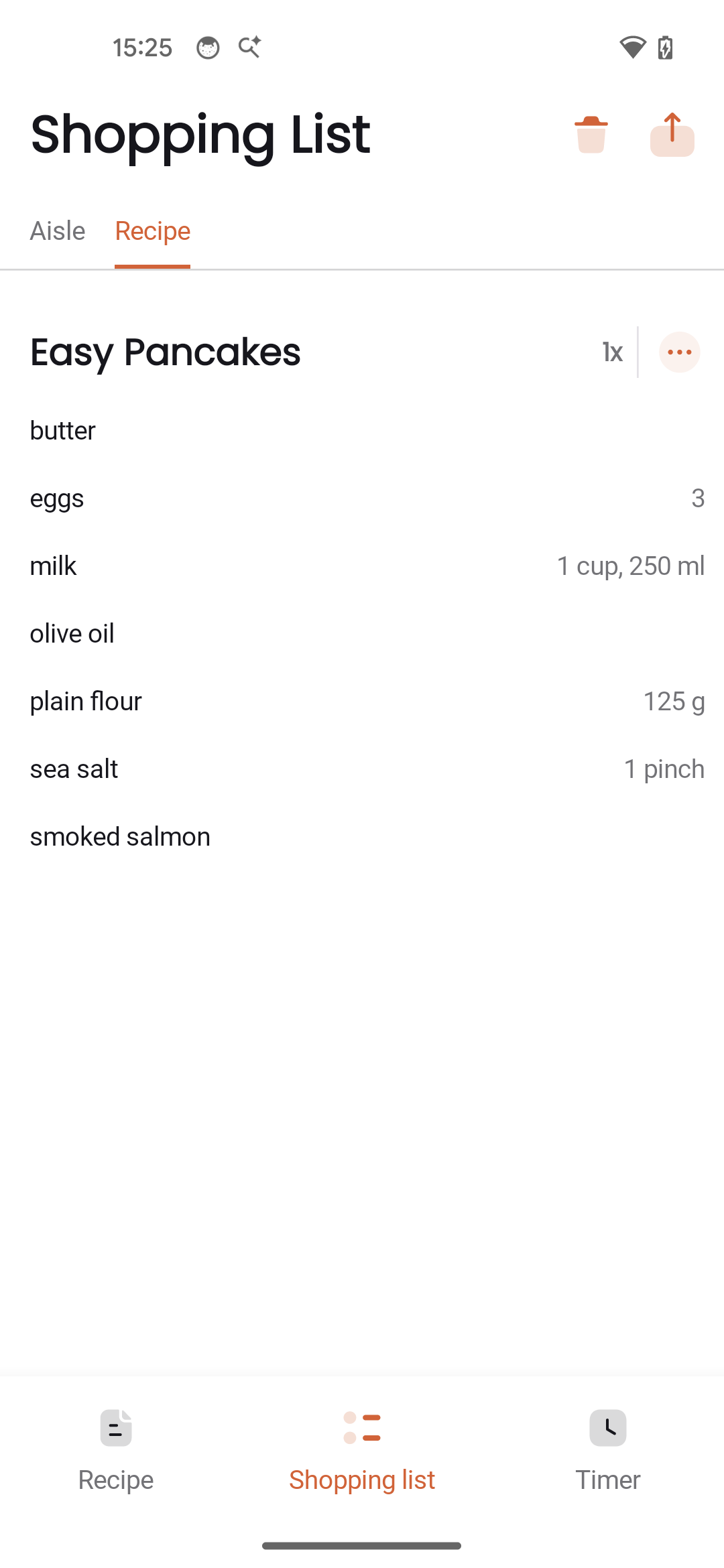Viewport: 724px width, 1568px height.
Task: Open the 1x servings multiplier
Action: pyautogui.click(x=611, y=352)
